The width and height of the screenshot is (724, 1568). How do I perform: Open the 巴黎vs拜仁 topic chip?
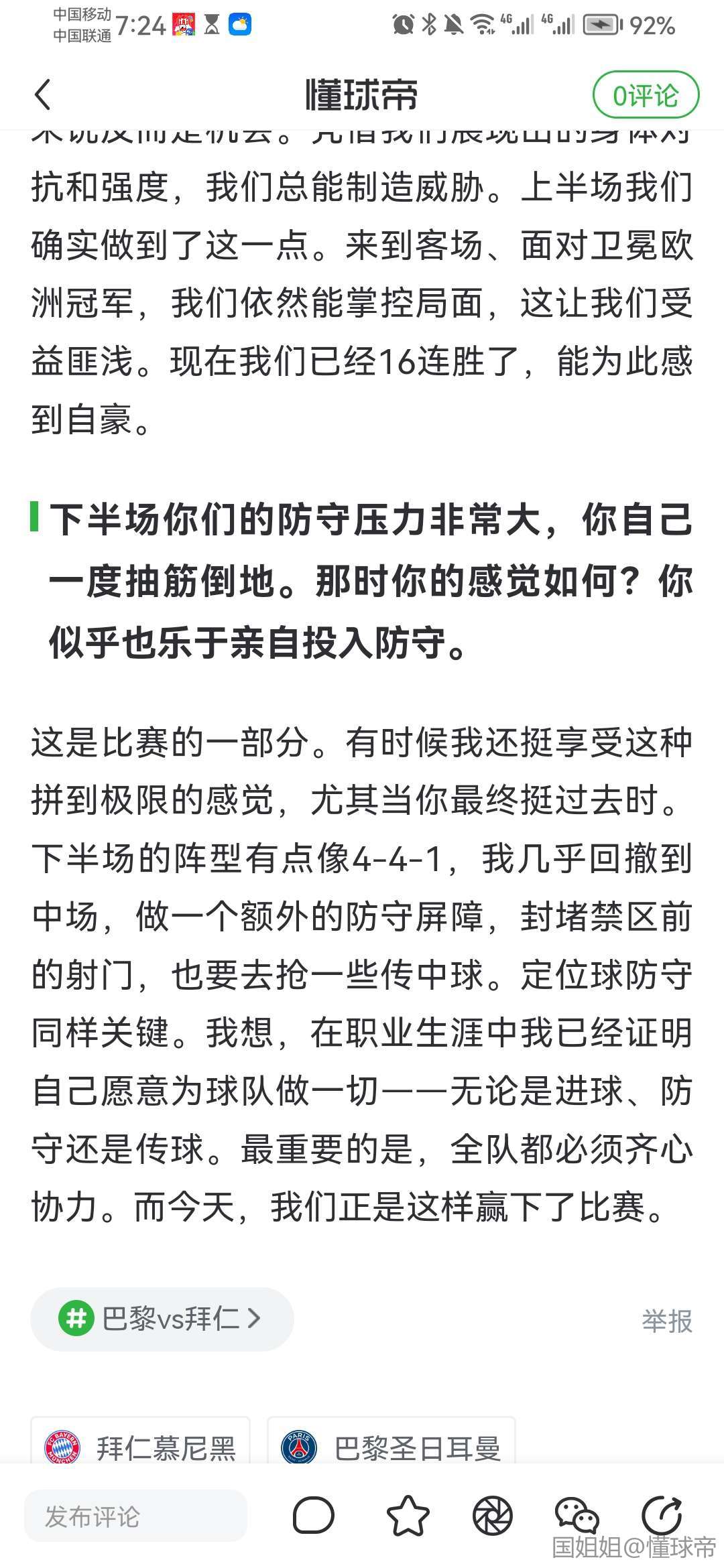click(x=162, y=1319)
